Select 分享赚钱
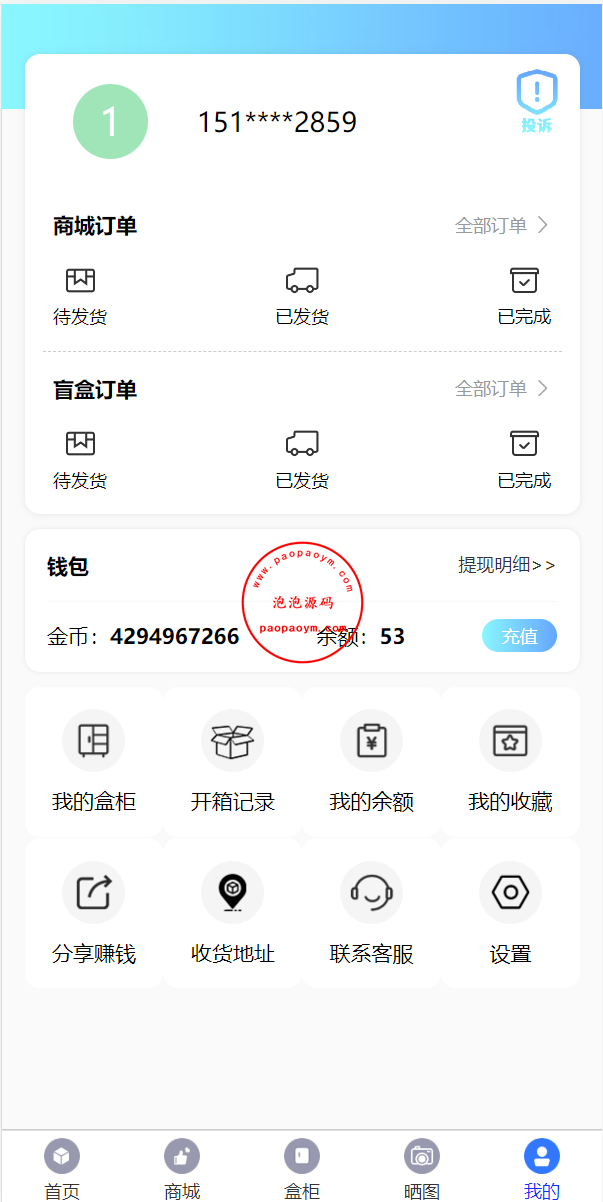The width and height of the screenshot is (603, 1202). pos(94,914)
